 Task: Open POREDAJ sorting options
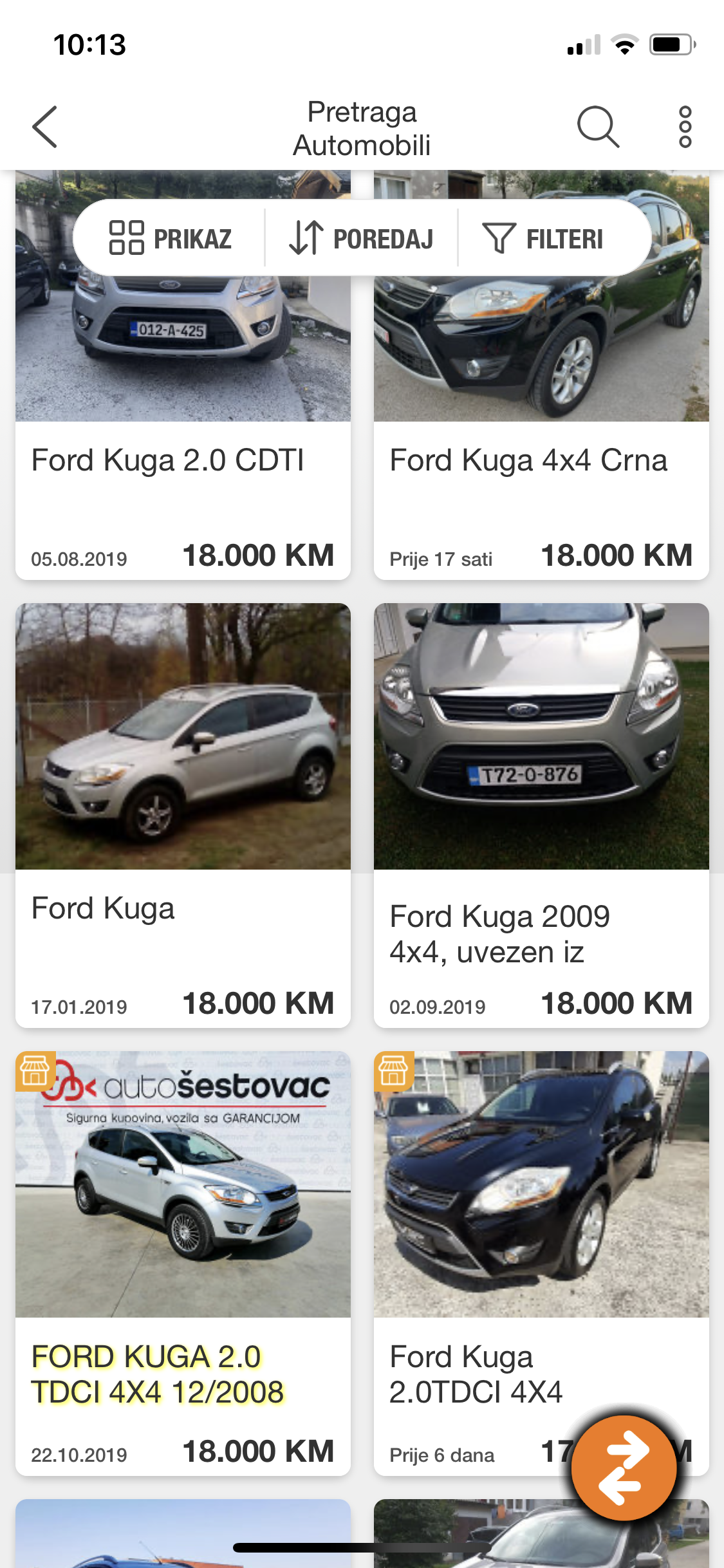coord(361,238)
